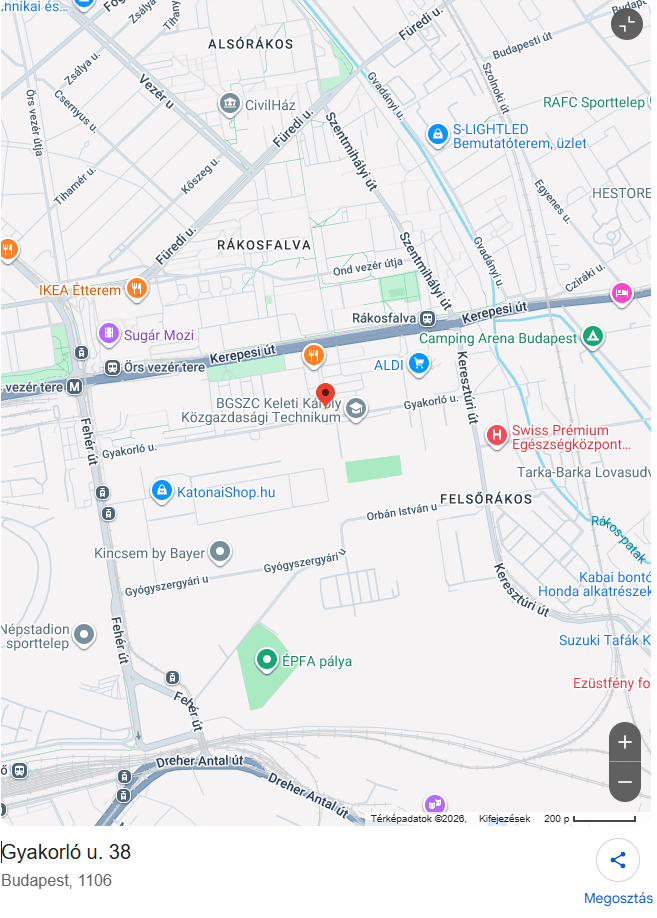Image resolution: width=657 pixels, height=918 pixels.
Task: Open Népstadion sporttelep marker
Action: click(84, 634)
